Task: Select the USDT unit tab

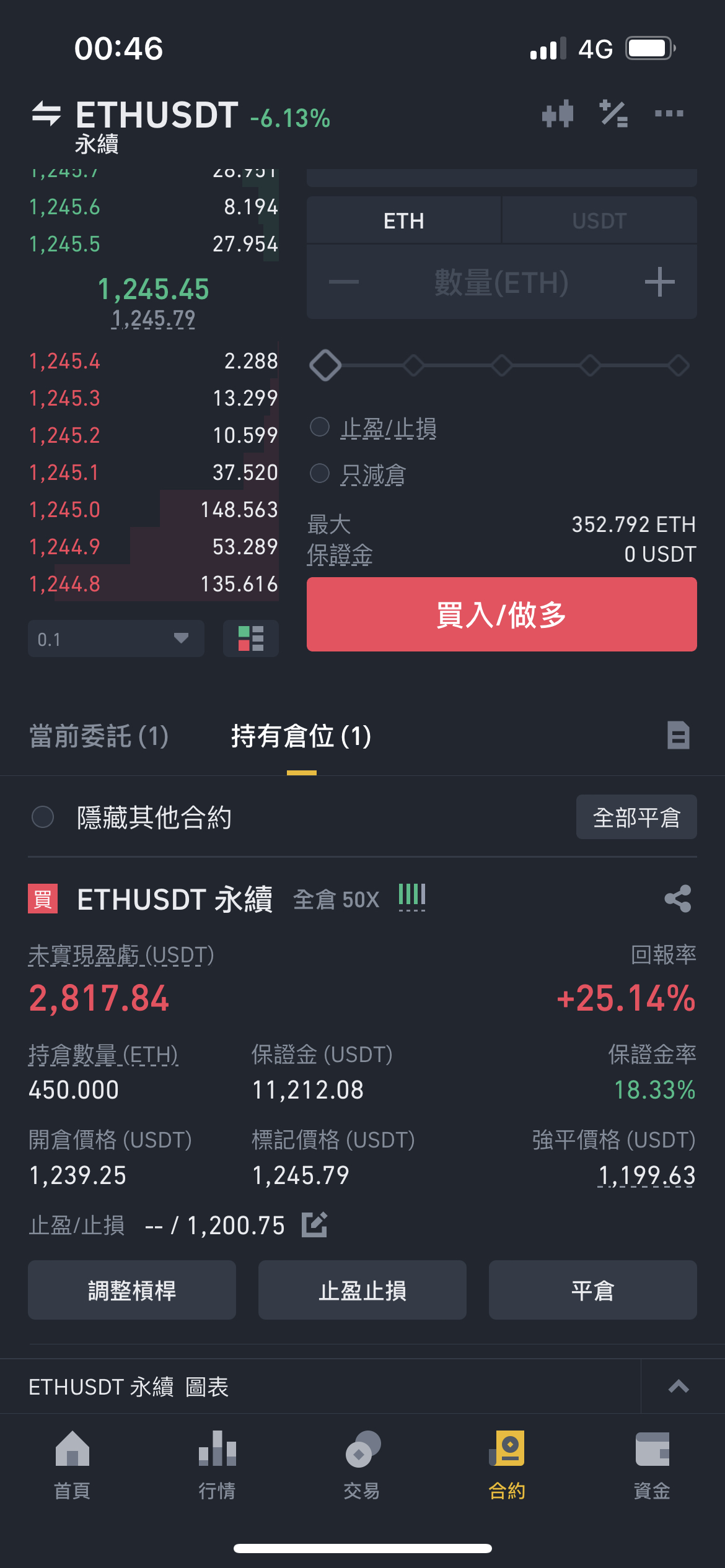Action: pos(599,220)
